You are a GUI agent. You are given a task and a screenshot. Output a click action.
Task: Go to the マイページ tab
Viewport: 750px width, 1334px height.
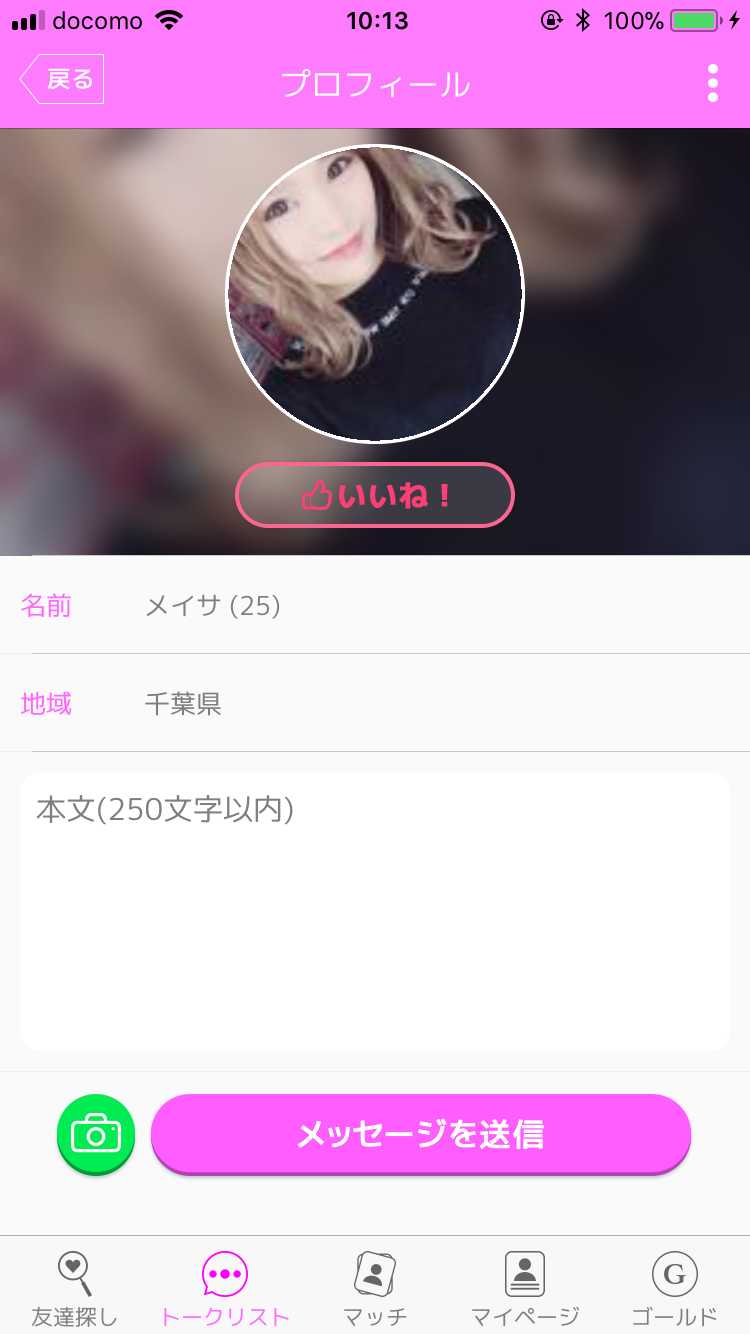click(525, 1289)
